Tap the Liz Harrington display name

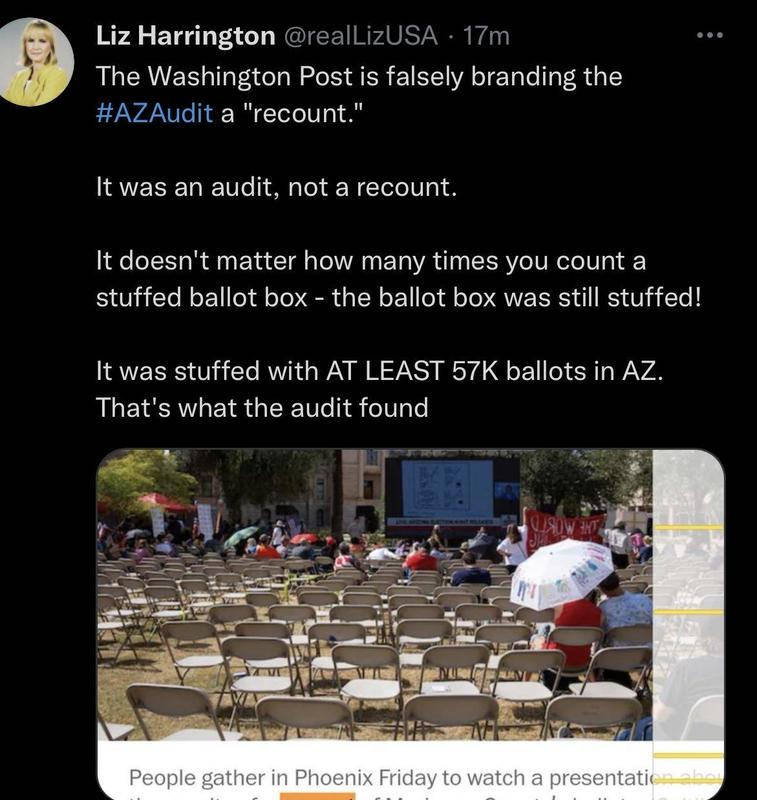click(x=184, y=36)
